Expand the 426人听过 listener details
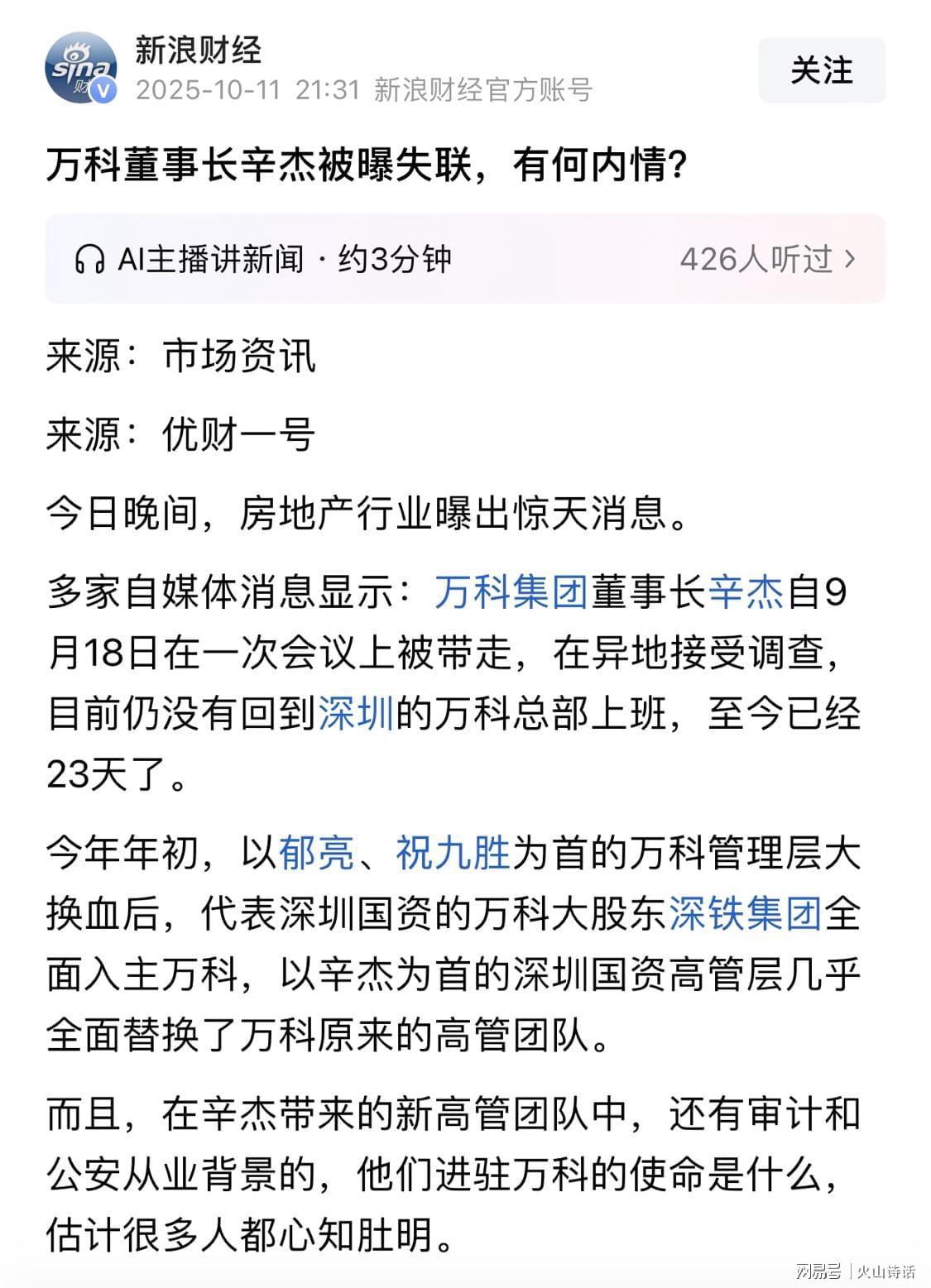 pos(757,257)
